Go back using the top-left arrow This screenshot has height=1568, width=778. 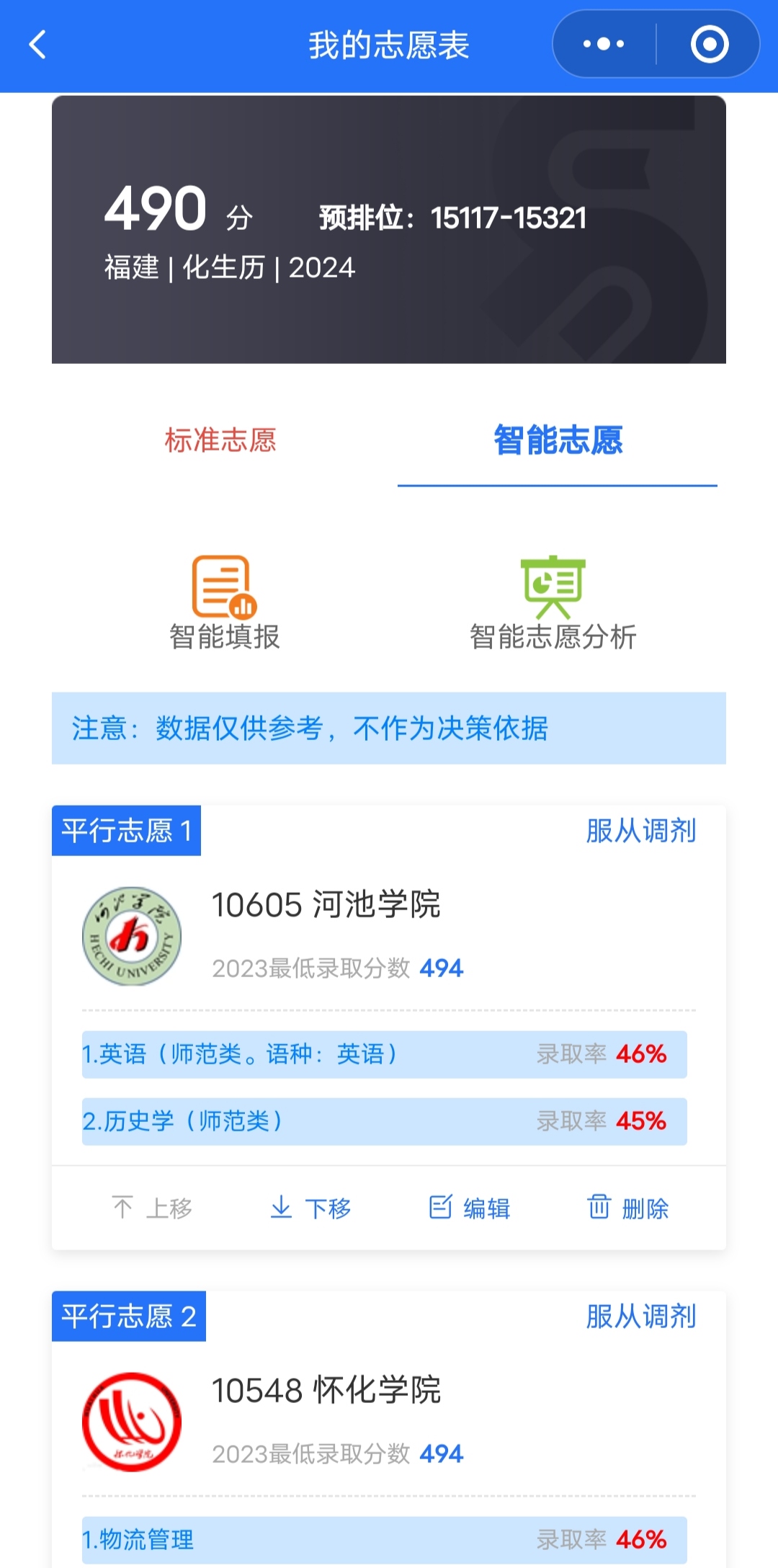tap(38, 45)
